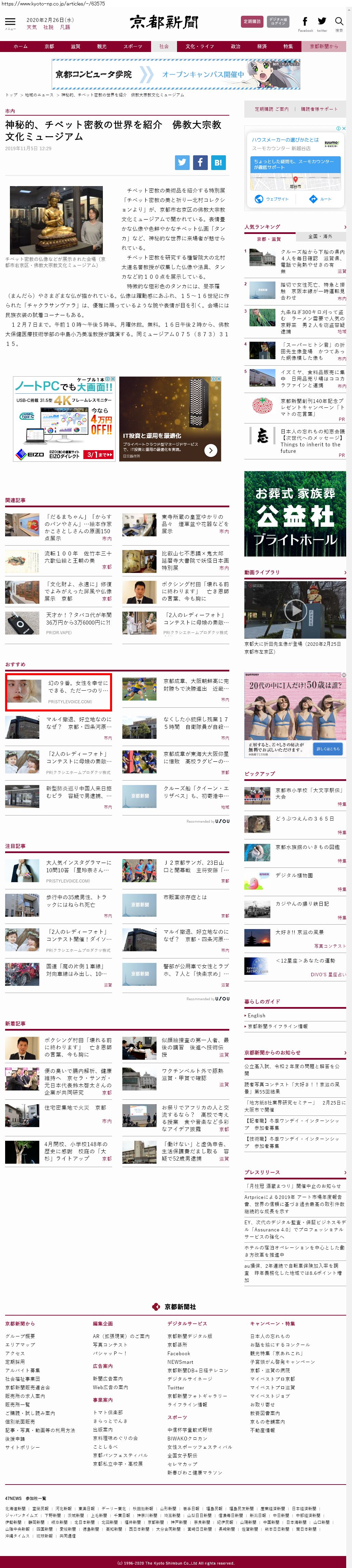Switch to the スポーツ navigation tab

133,46
